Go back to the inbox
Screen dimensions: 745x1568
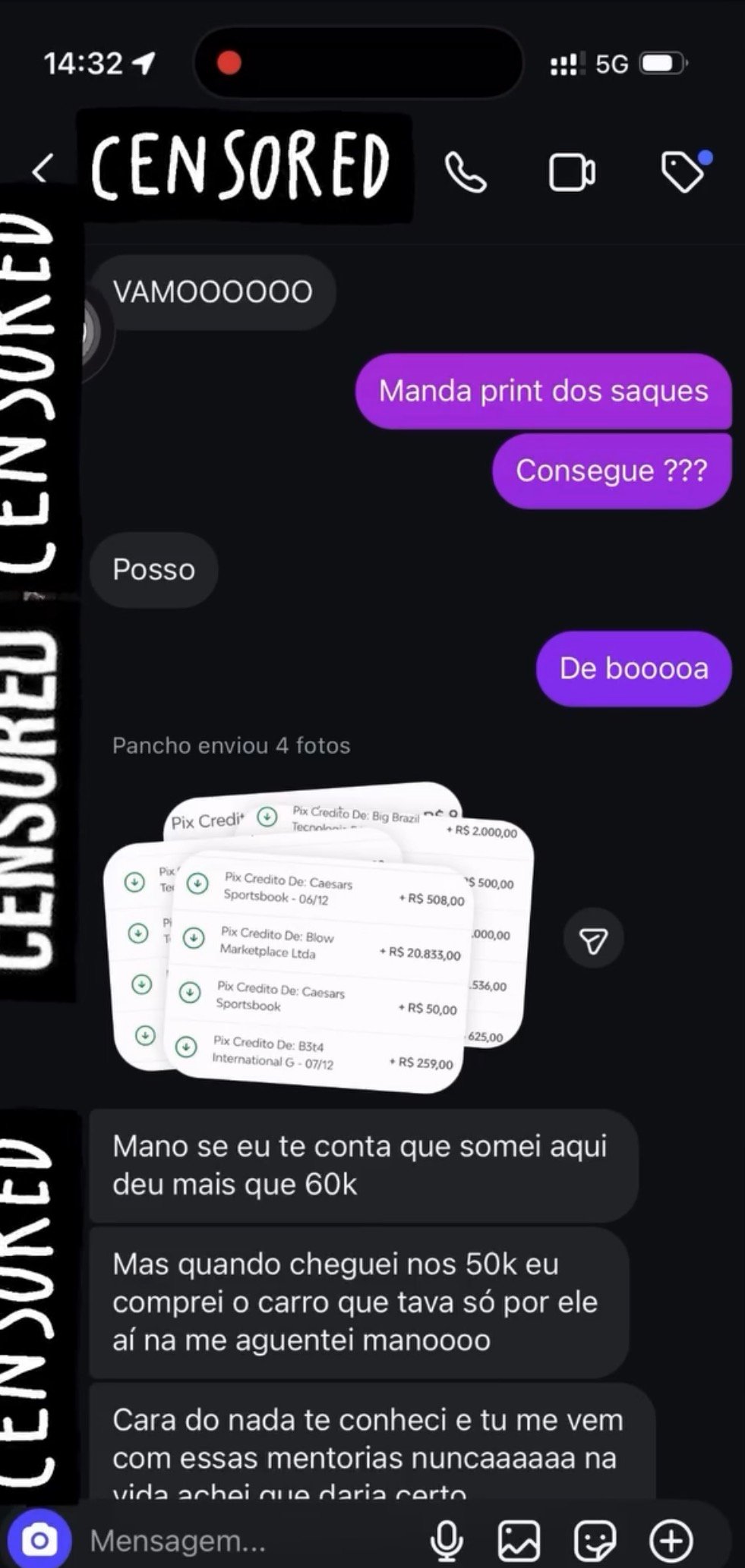(43, 168)
